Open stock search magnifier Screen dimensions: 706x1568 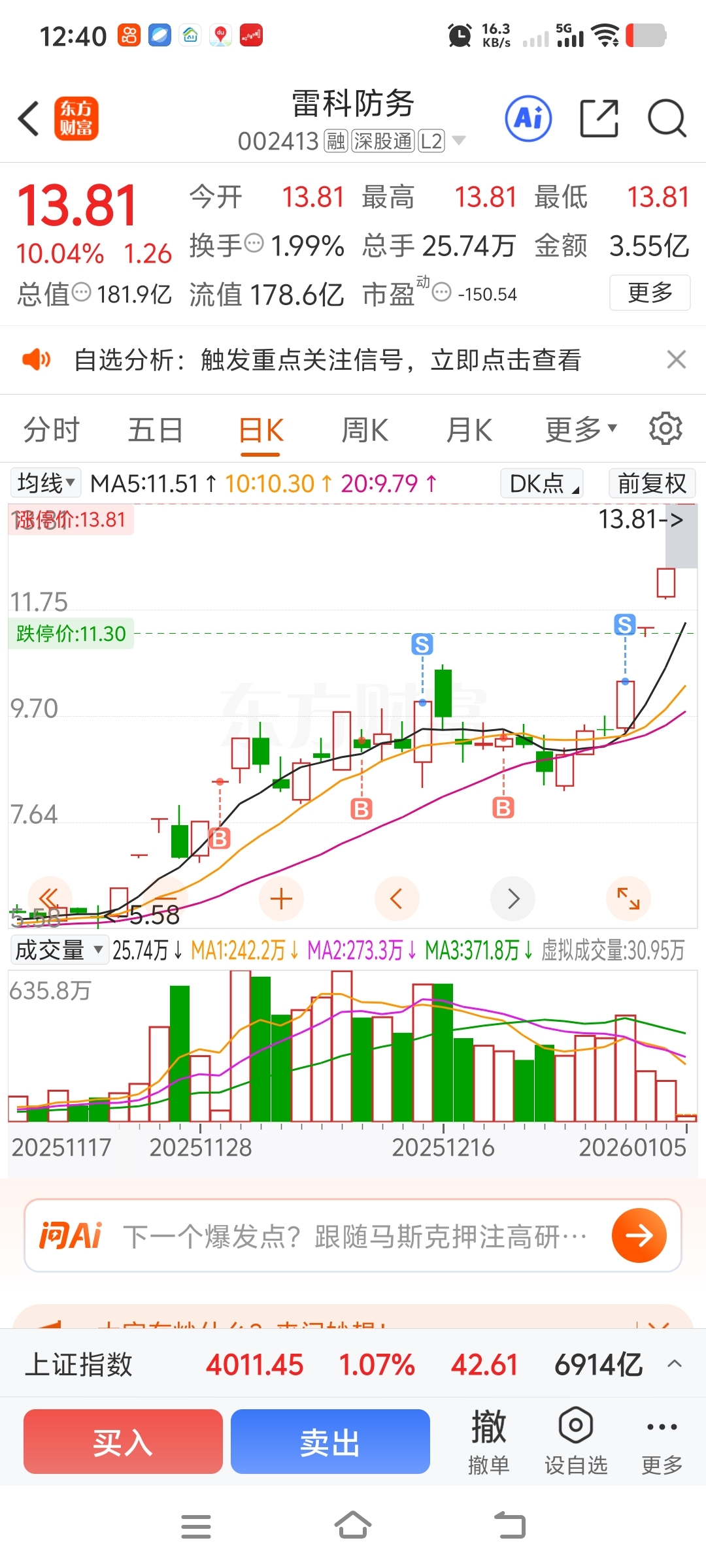[667, 119]
